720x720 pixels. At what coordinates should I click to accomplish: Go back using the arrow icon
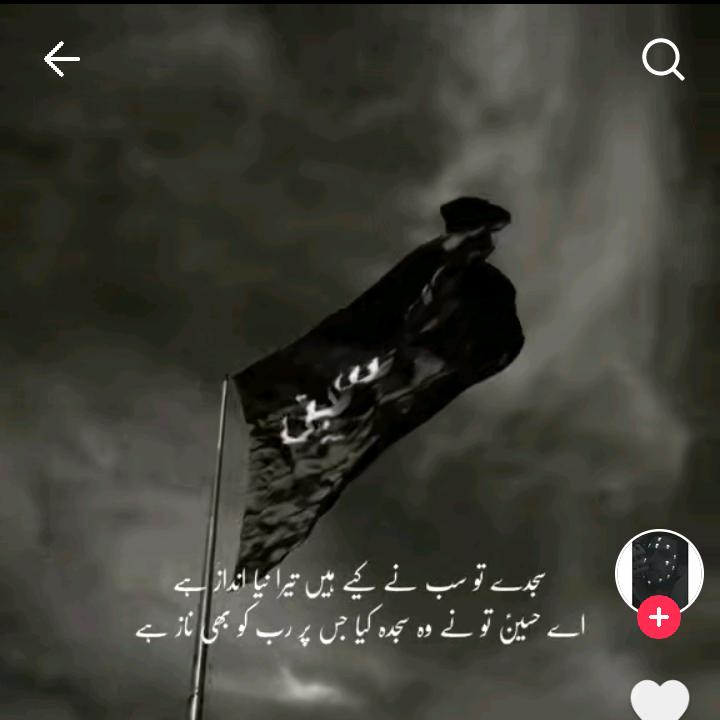[x=61, y=61]
